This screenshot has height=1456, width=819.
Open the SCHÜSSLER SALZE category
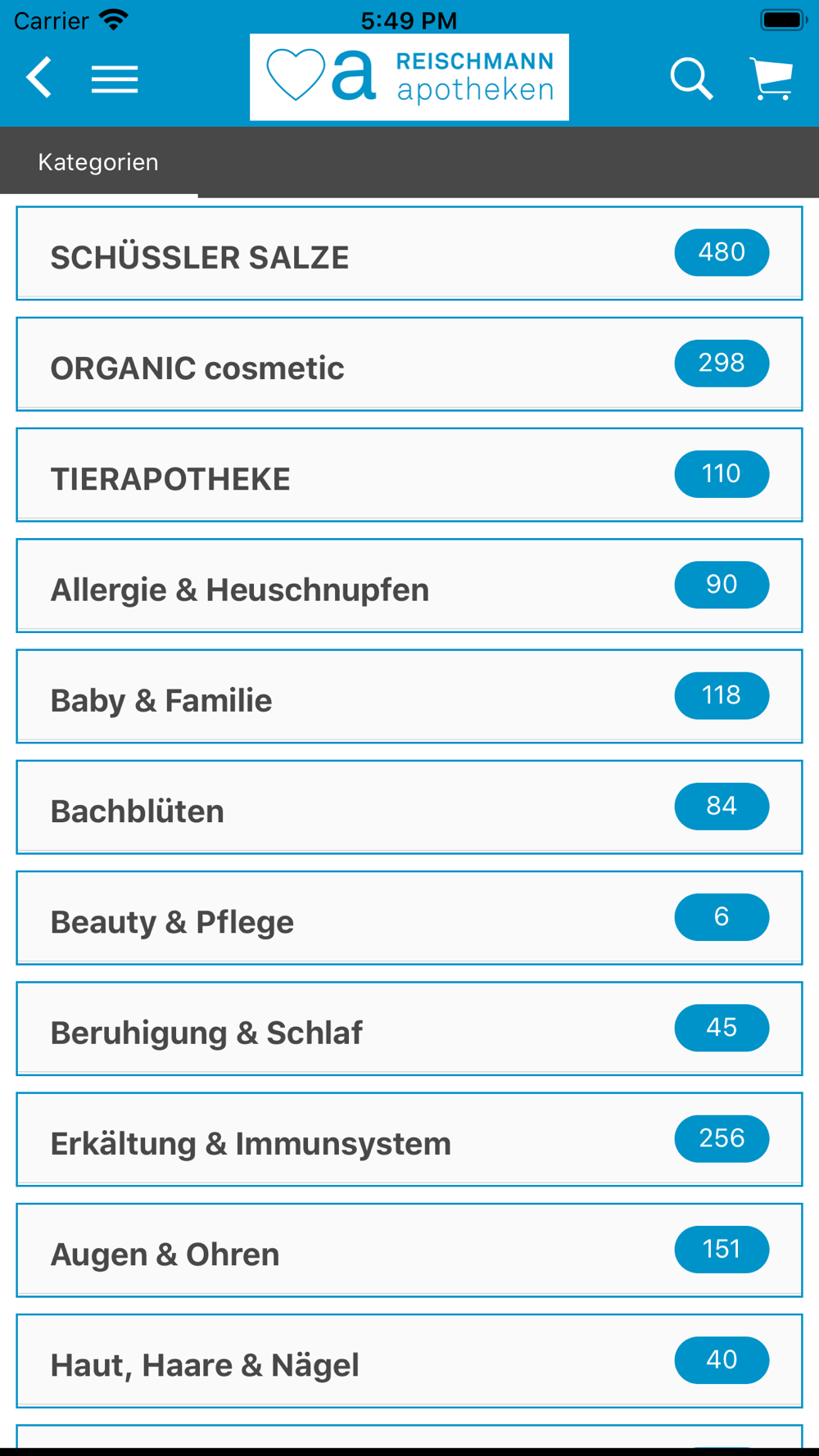[x=409, y=253]
